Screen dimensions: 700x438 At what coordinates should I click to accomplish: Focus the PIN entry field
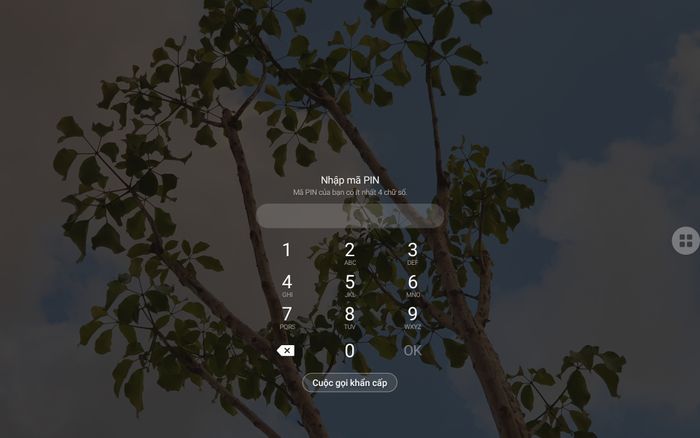coord(350,216)
